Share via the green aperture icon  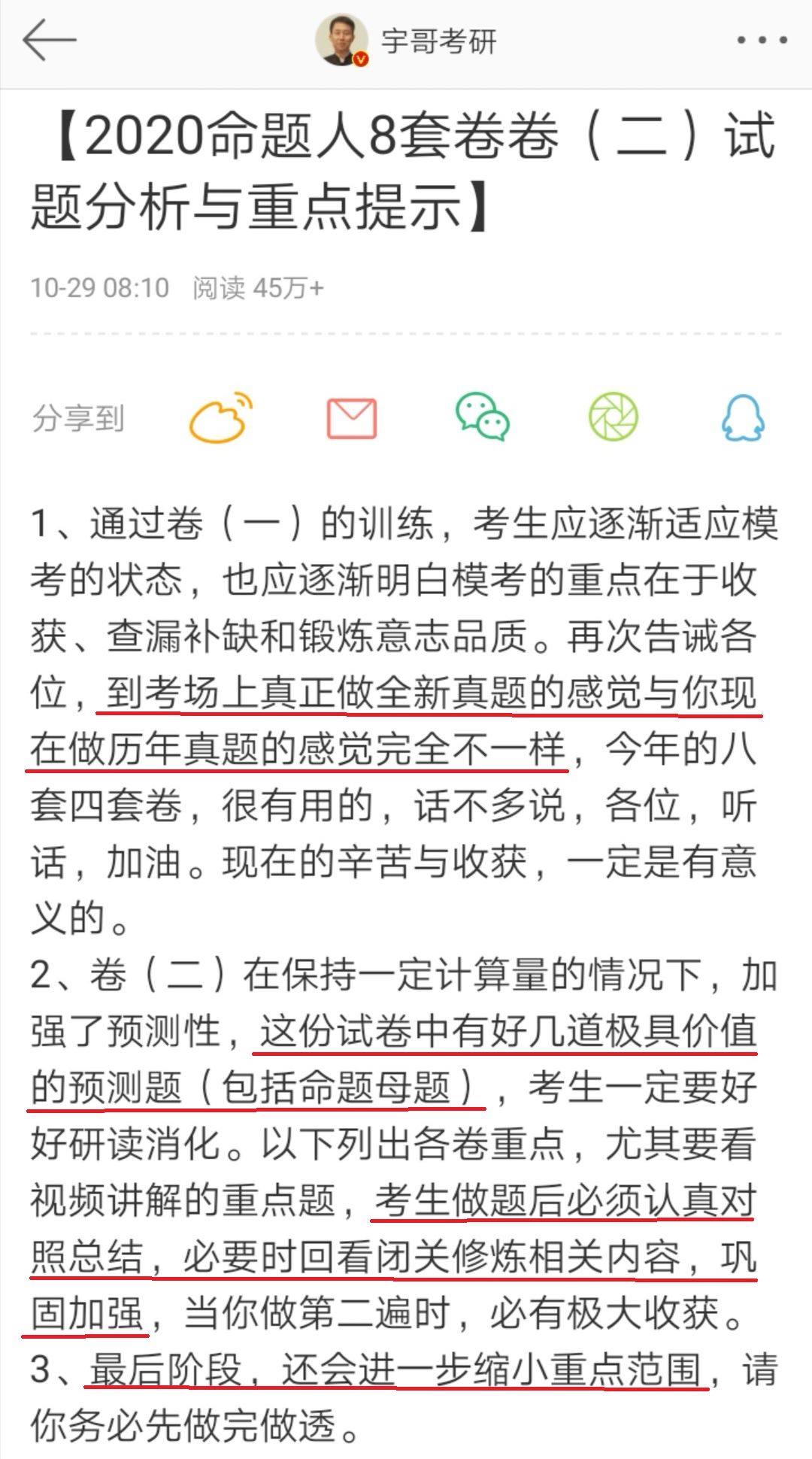click(x=613, y=417)
